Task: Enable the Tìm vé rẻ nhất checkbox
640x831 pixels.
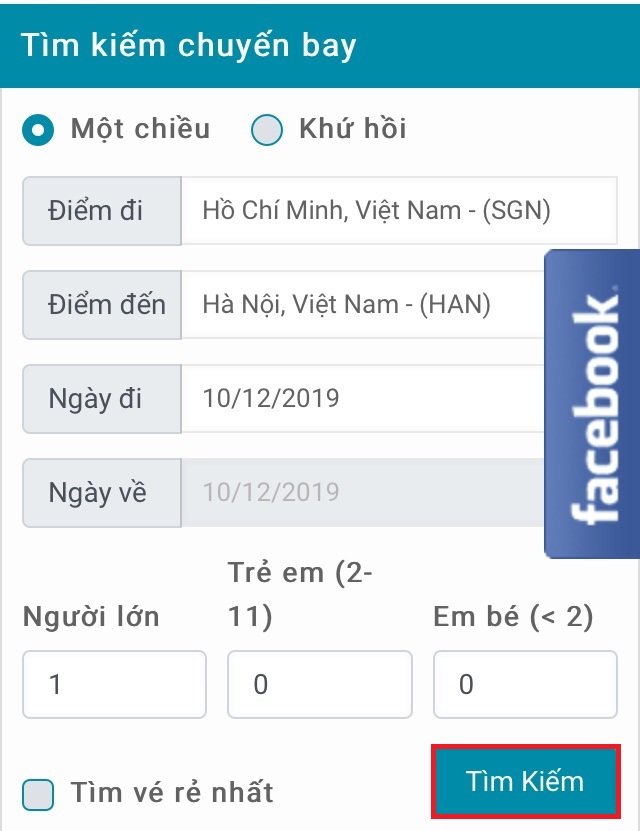Action: (x=39, y=794)
